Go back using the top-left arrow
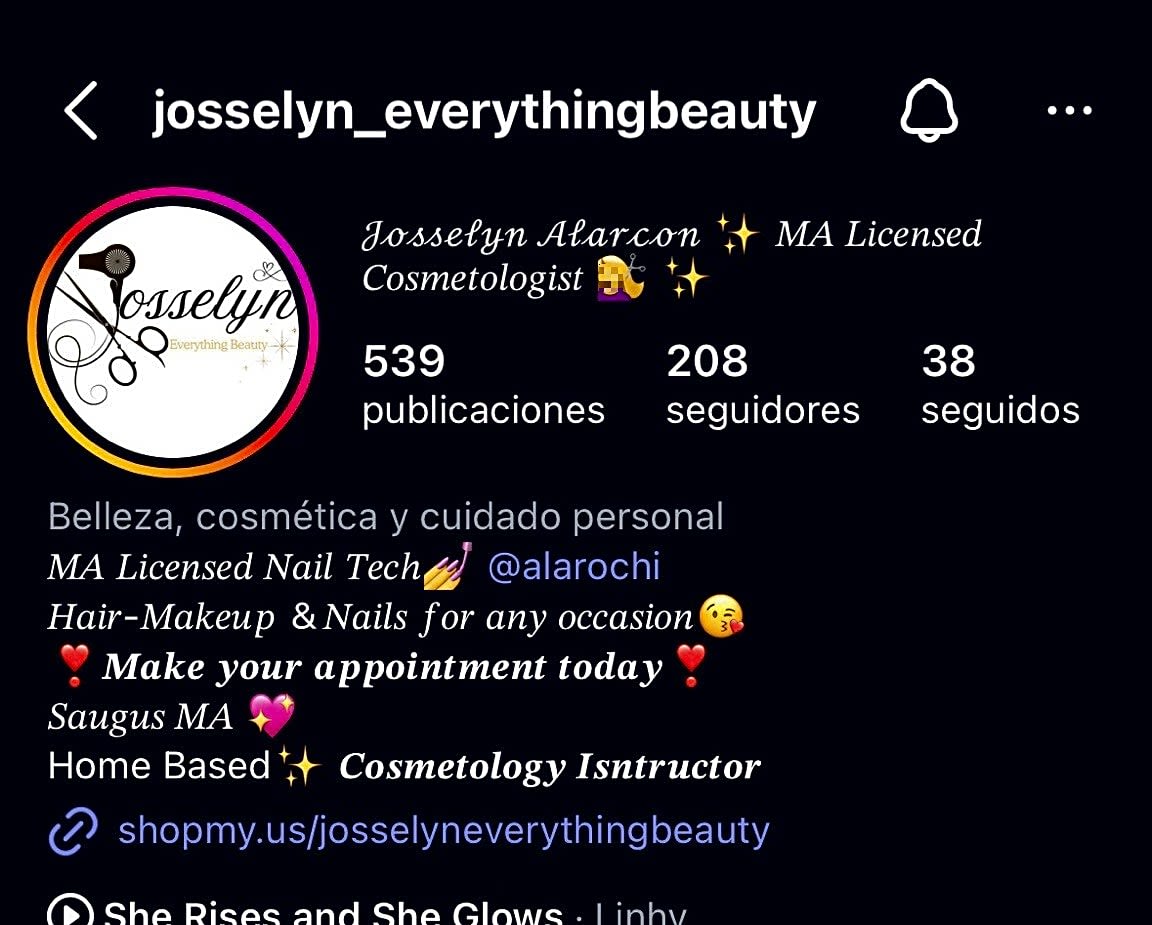The height and width of the screenshot is (925, 1152). [x=82, y=111]
